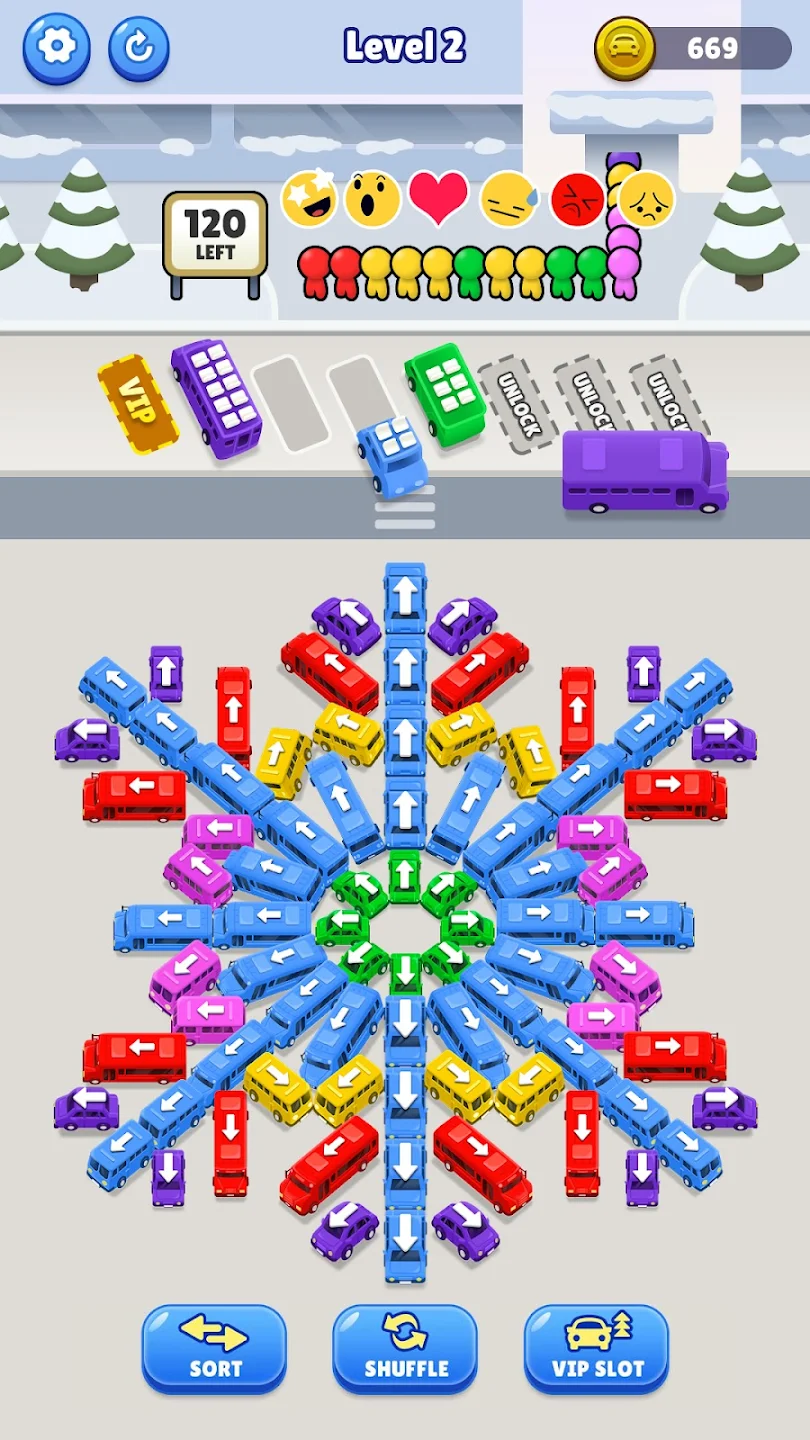810x1440 pixels.
Task: Use the Shuffle booster
Action: [x=405, y=1348]
